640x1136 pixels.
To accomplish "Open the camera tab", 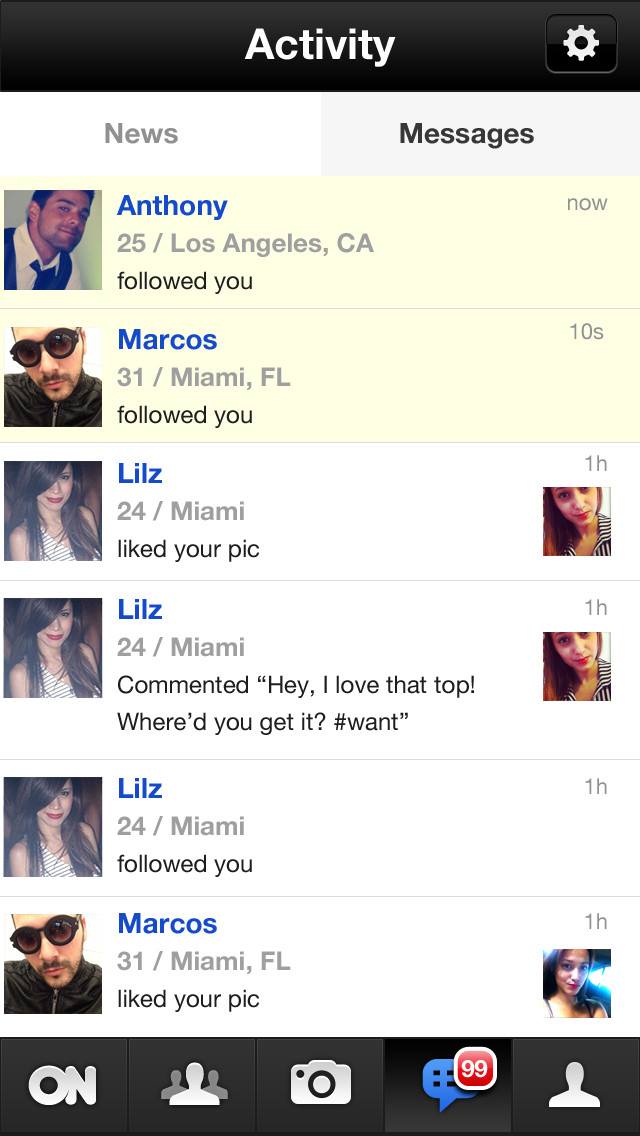I will (320, 1085).
